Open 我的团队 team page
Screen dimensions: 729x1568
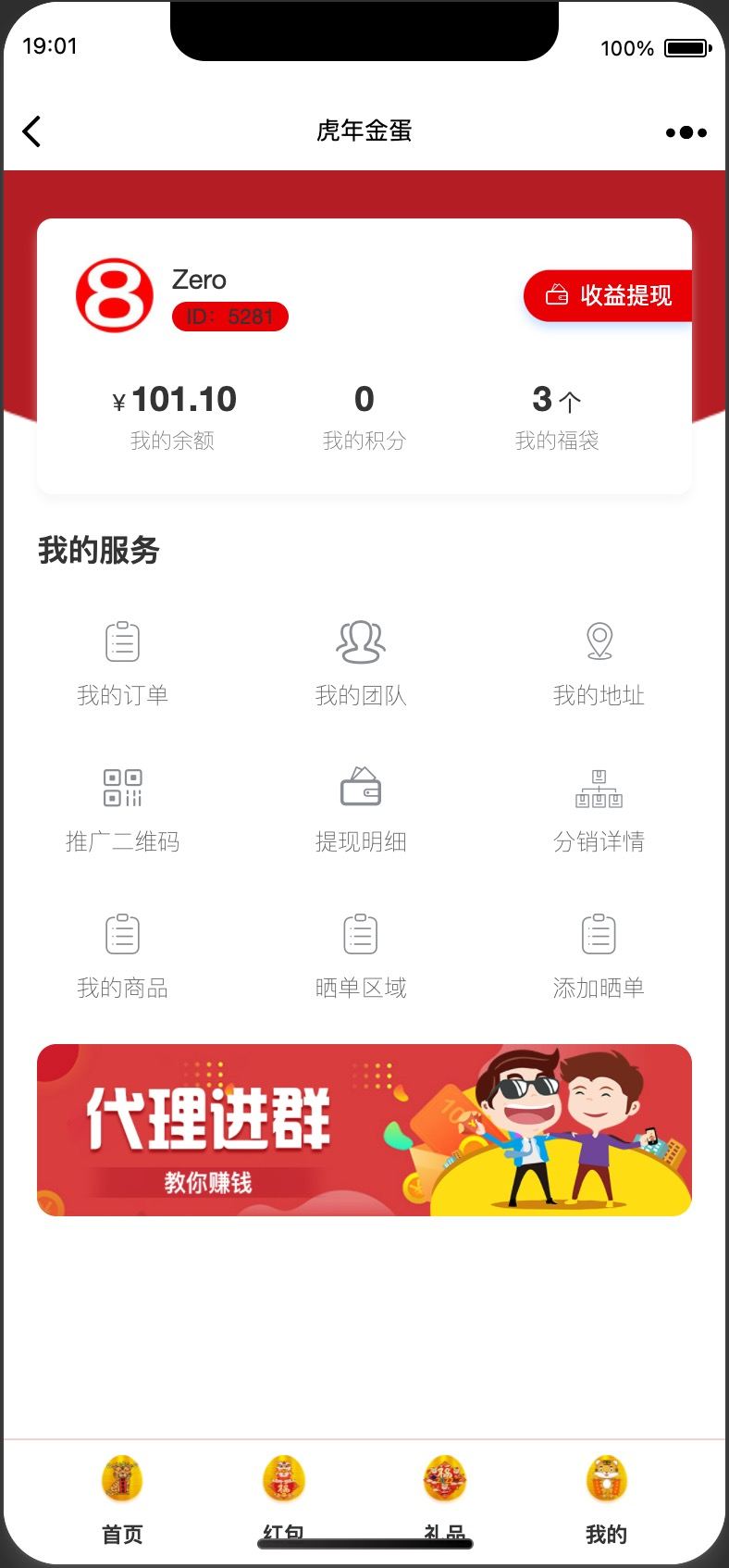pos(361,664)
